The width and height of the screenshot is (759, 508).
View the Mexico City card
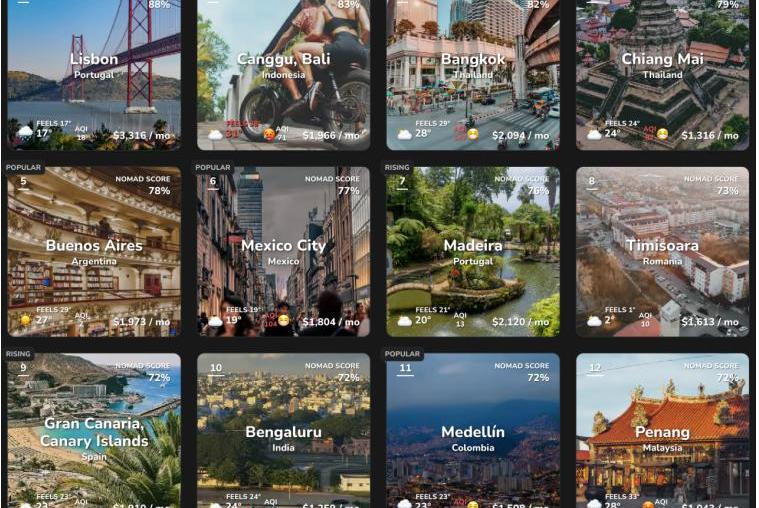tap(283, 250)
